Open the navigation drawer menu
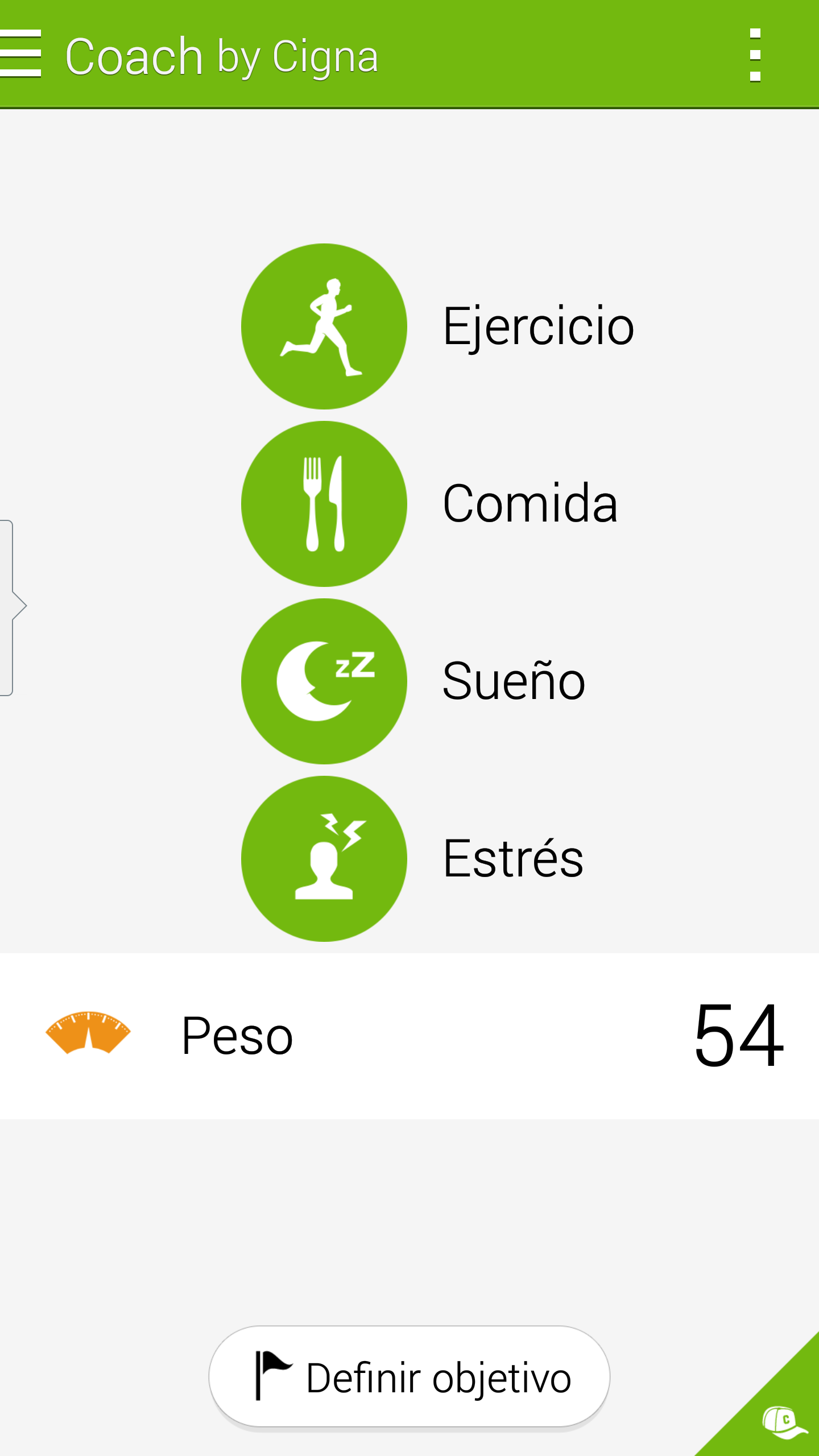The image size is (819, 1456). 22,54
